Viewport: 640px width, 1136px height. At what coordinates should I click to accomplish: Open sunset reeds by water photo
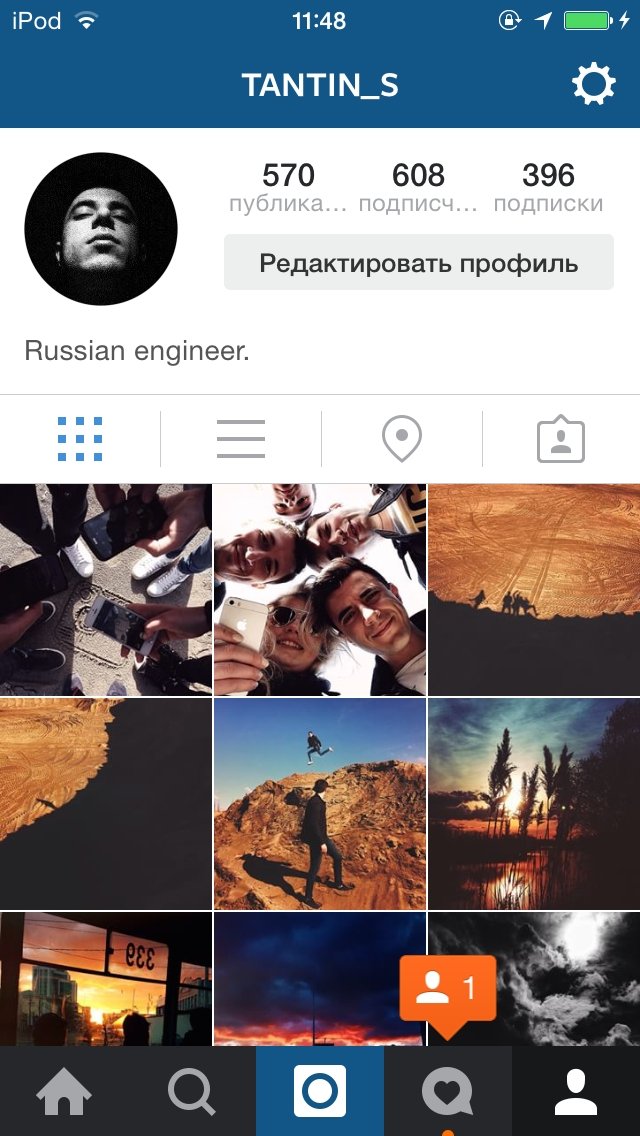pyautogui.click(x=534, y=803)
